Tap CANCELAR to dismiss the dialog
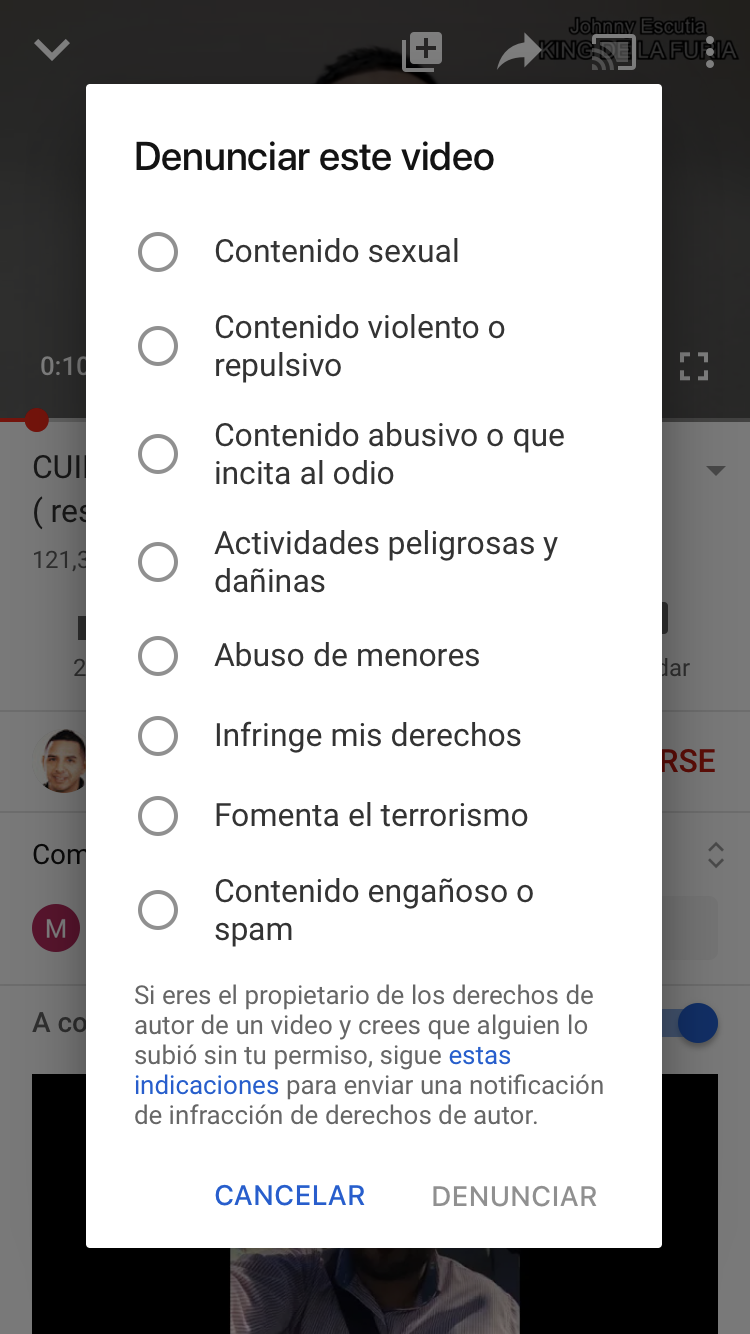 point(290,1196)
